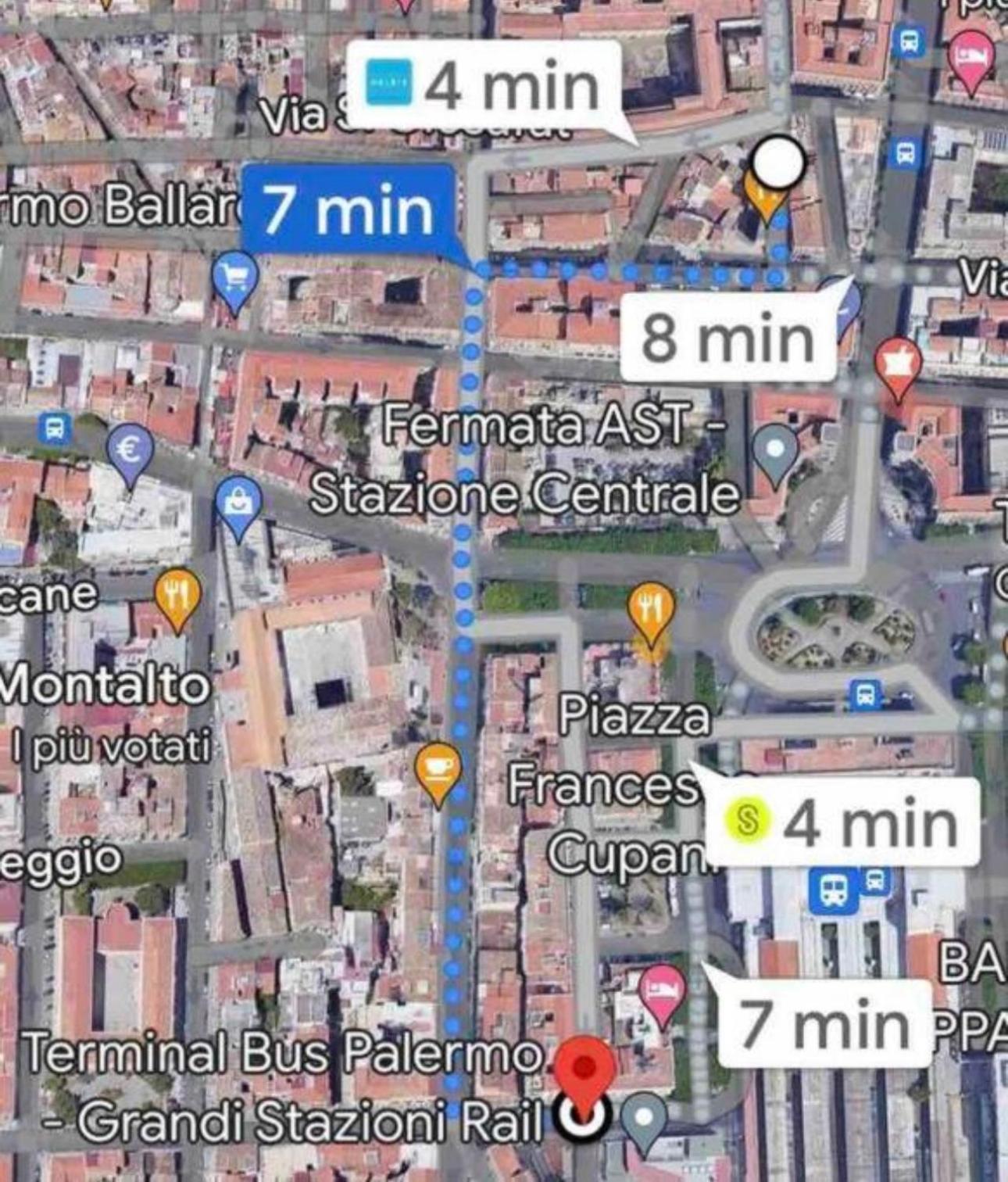This screenshot has height=1182, width=1008.
Task: Tap the white starting point marker
Action: (777, 163)
